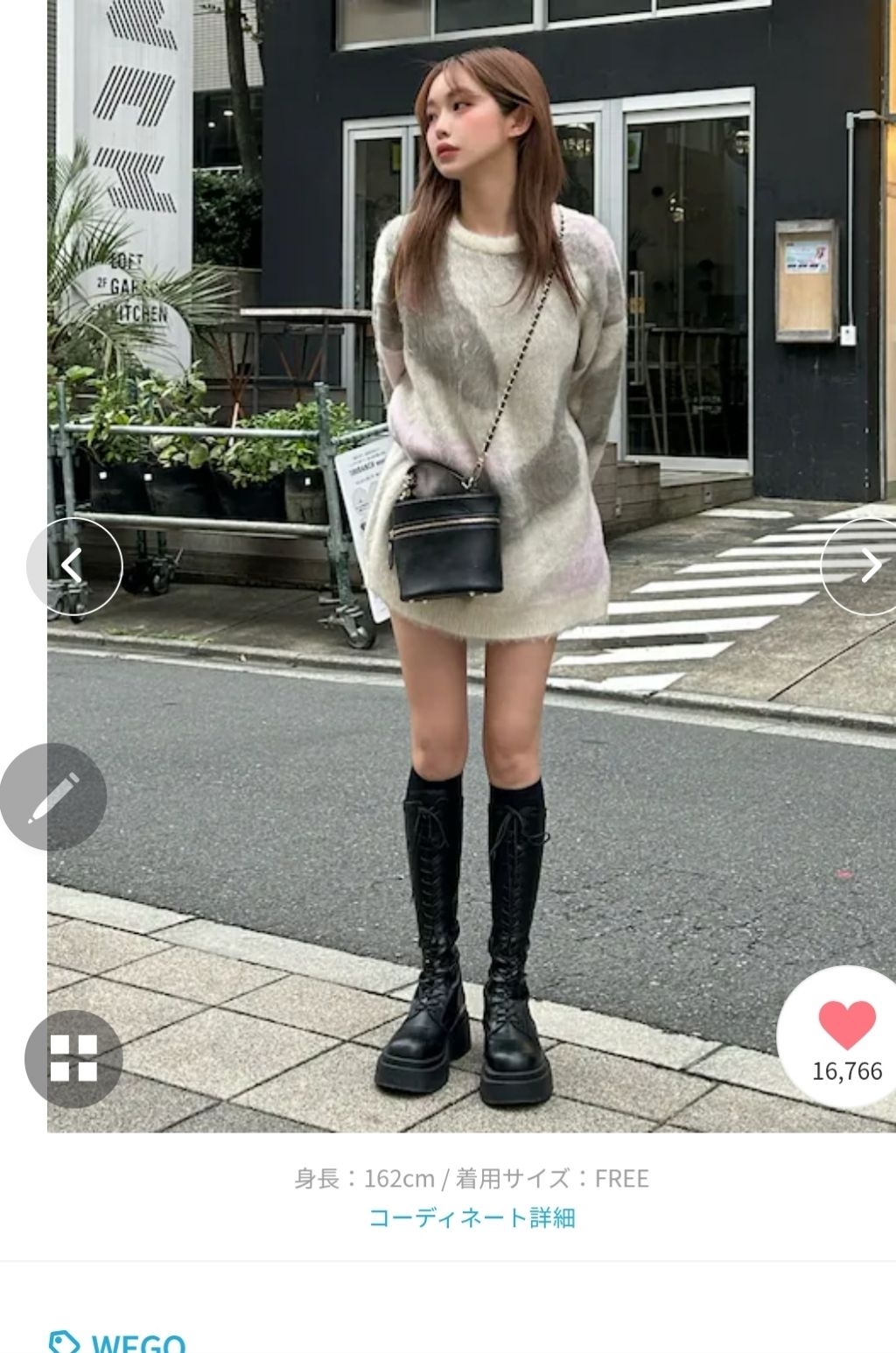896x1353 pixels.
Task: Open the grid view button
Action: [x=73, y=1058]
